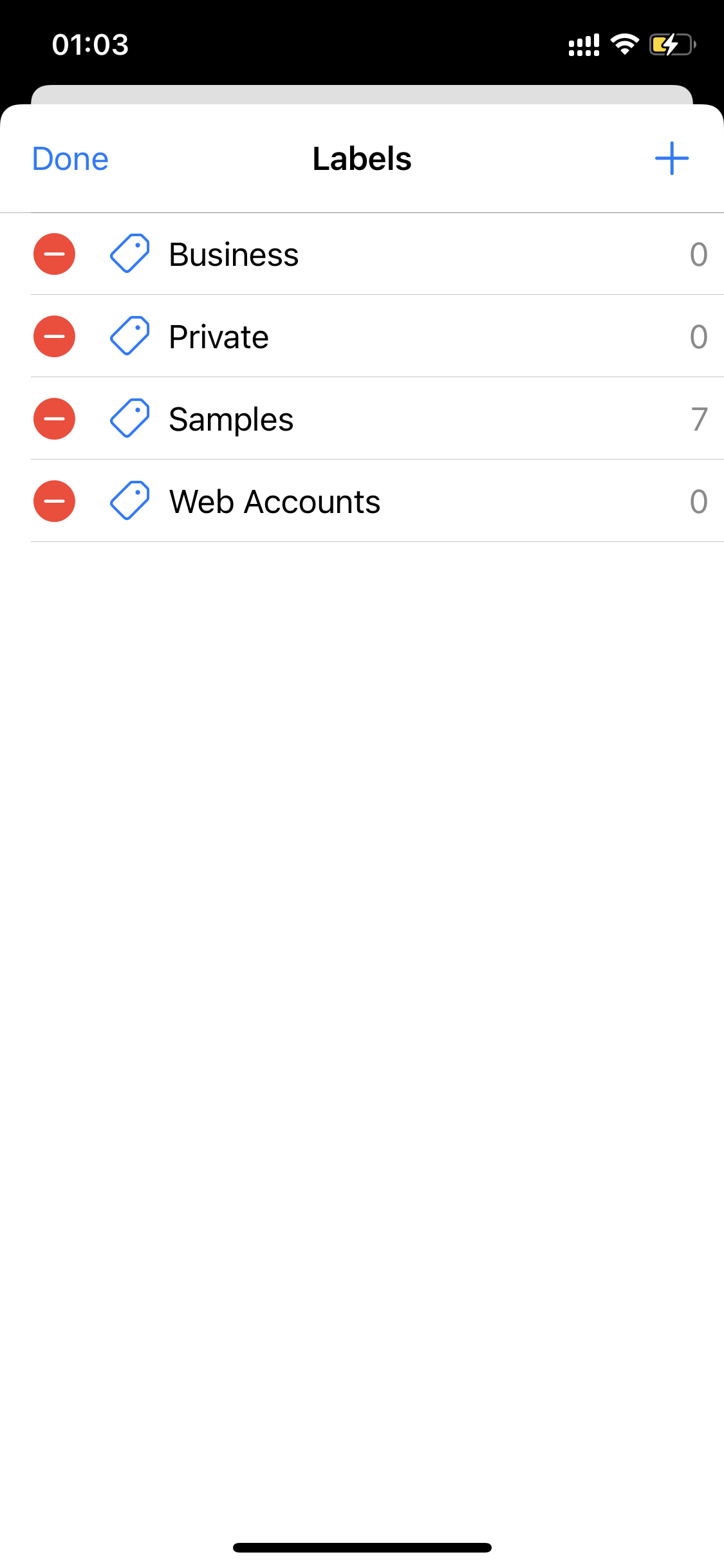Screen dimensions: 724x1568
Task: Delete the Web Accounts label
Action: pos(54,501)
